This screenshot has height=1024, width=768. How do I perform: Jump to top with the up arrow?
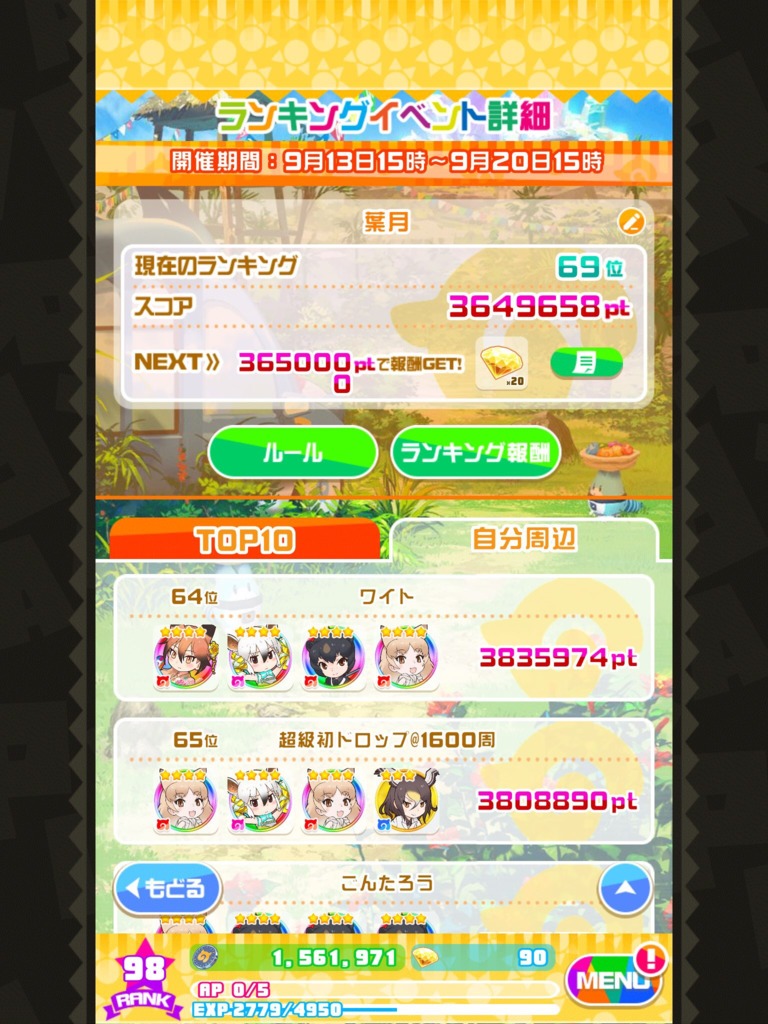coord(625,888)
